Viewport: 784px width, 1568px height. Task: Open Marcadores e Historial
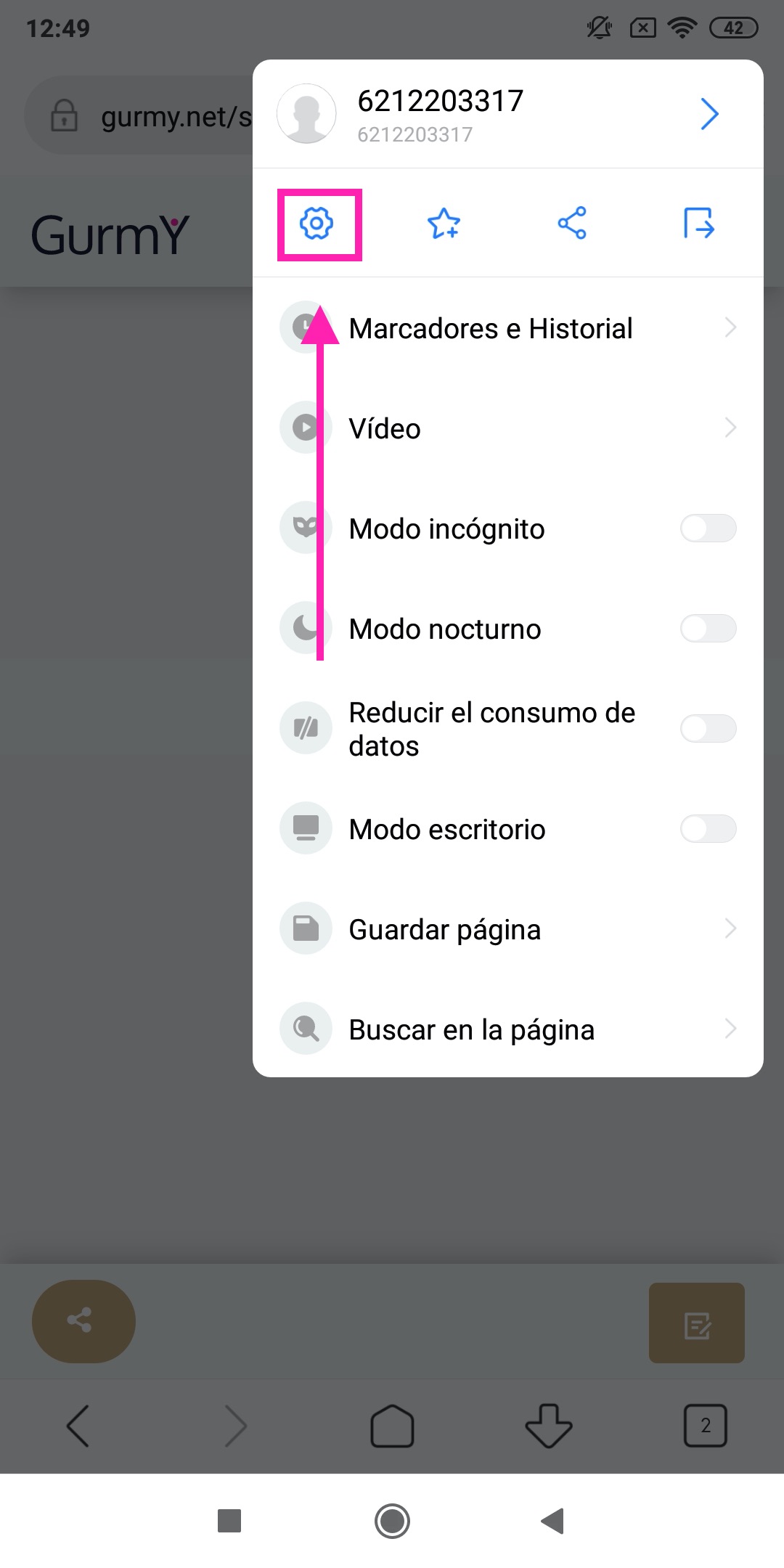(x=508, y=328)
